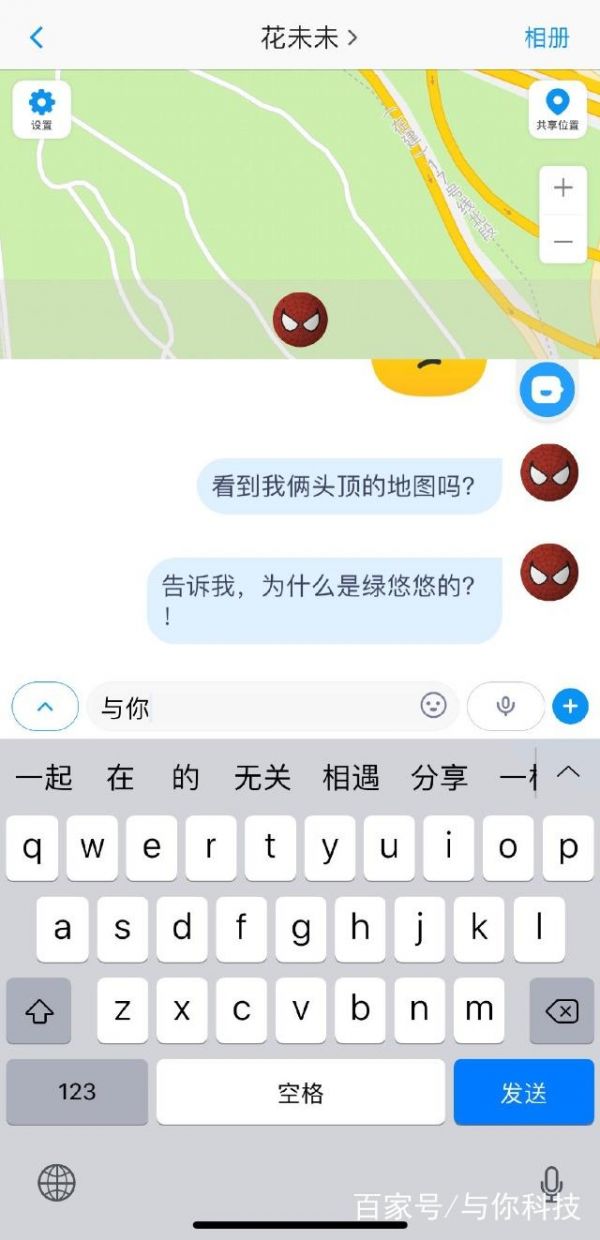The image size is (600, 1240).
Task: Choose the suggestion 无关
Action: pyautogui.click(x=262, y=778)
